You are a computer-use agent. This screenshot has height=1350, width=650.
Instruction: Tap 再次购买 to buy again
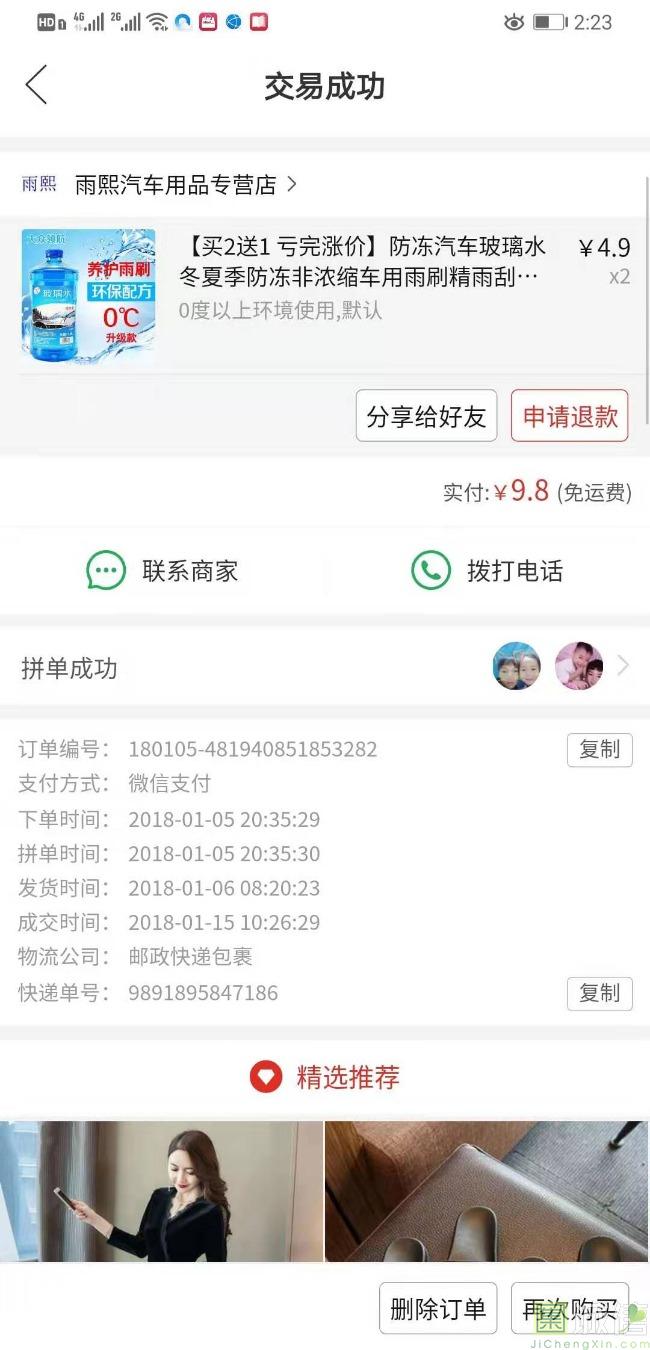tap(569, 1309)
